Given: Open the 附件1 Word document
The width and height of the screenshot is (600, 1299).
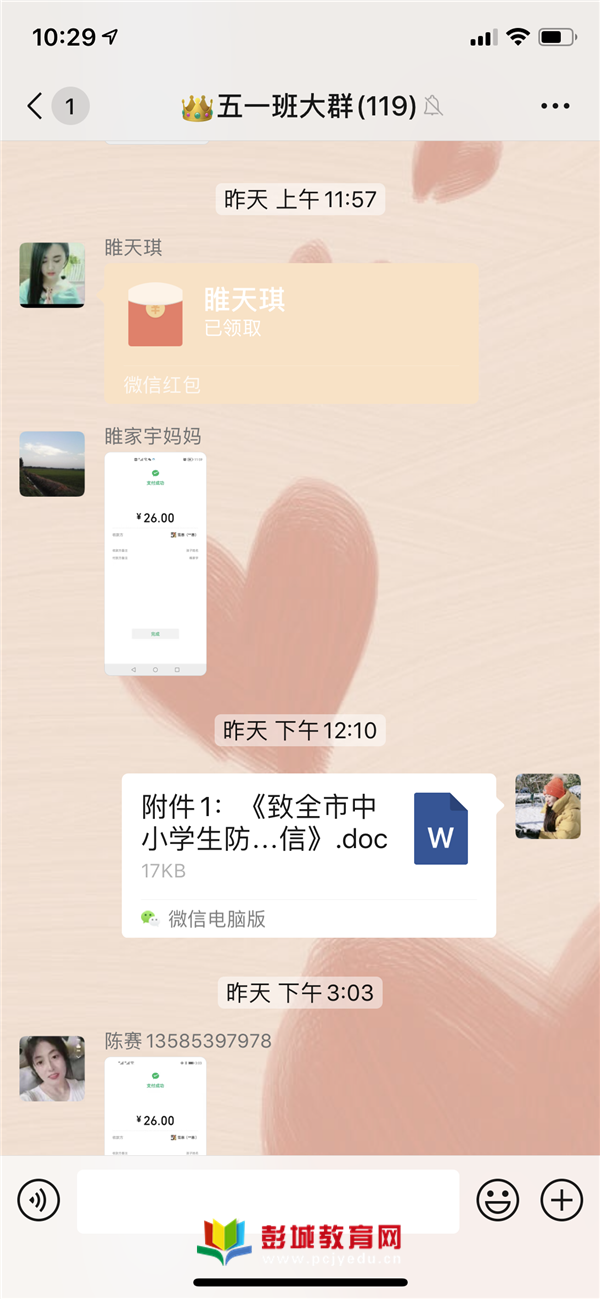Looking at the screenshot, I should click(308, 853).
